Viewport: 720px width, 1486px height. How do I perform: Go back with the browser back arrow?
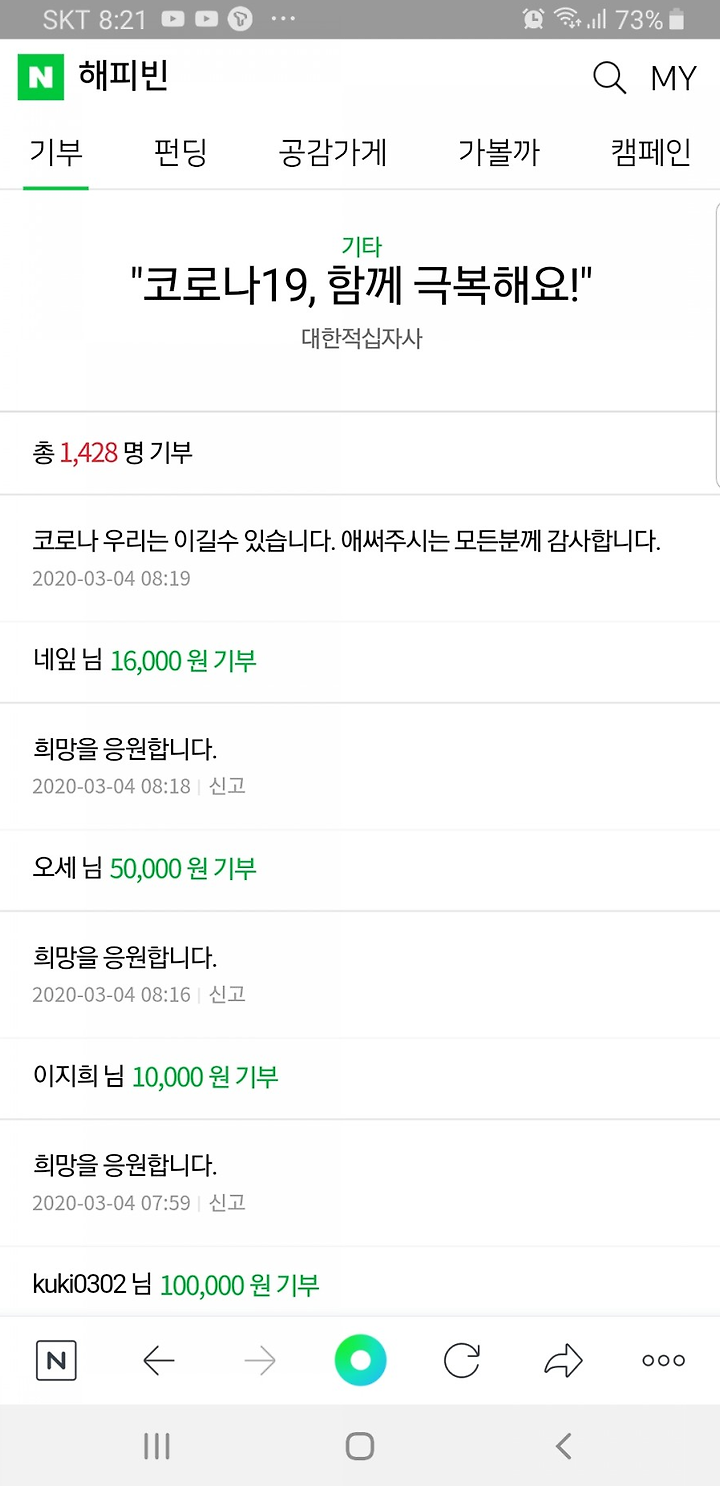pyautogui.click(x=159, y=1360)
